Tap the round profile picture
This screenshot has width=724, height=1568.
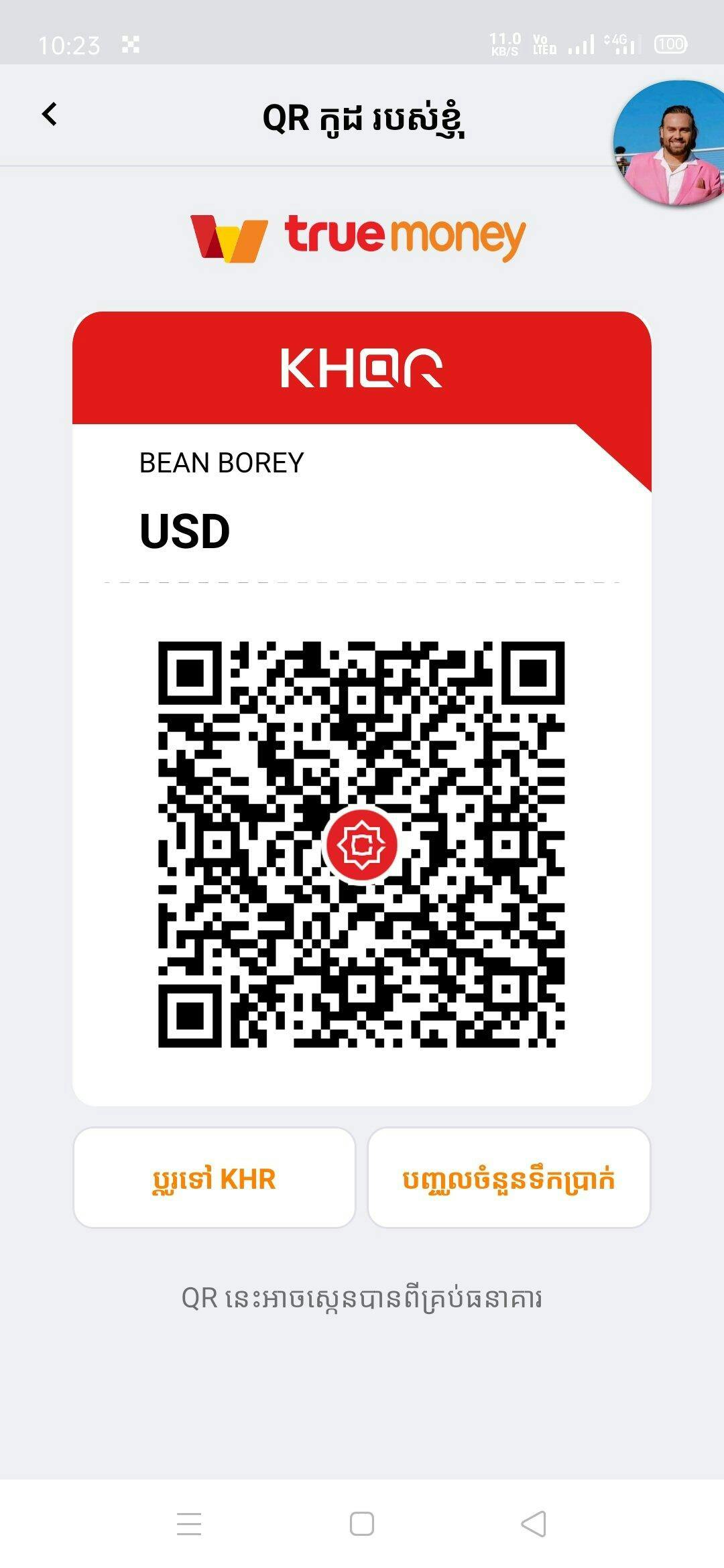click(x=669, y=143)
